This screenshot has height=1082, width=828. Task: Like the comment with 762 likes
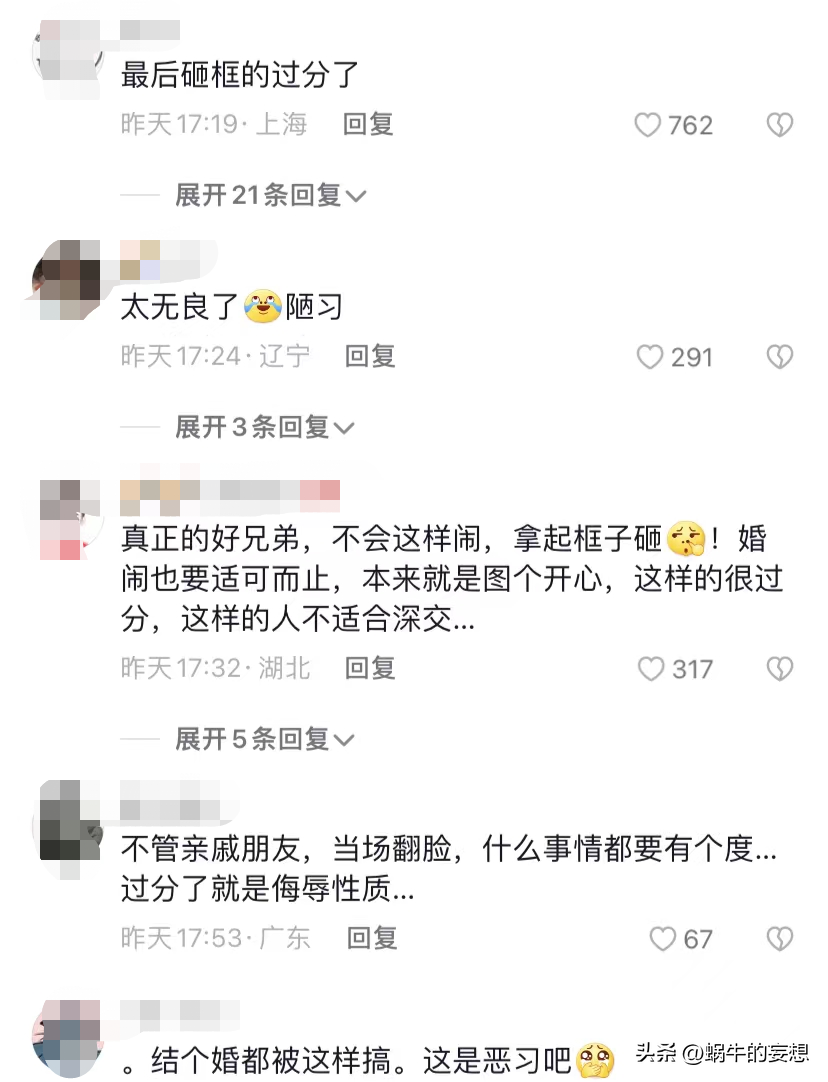click(650, 125)
